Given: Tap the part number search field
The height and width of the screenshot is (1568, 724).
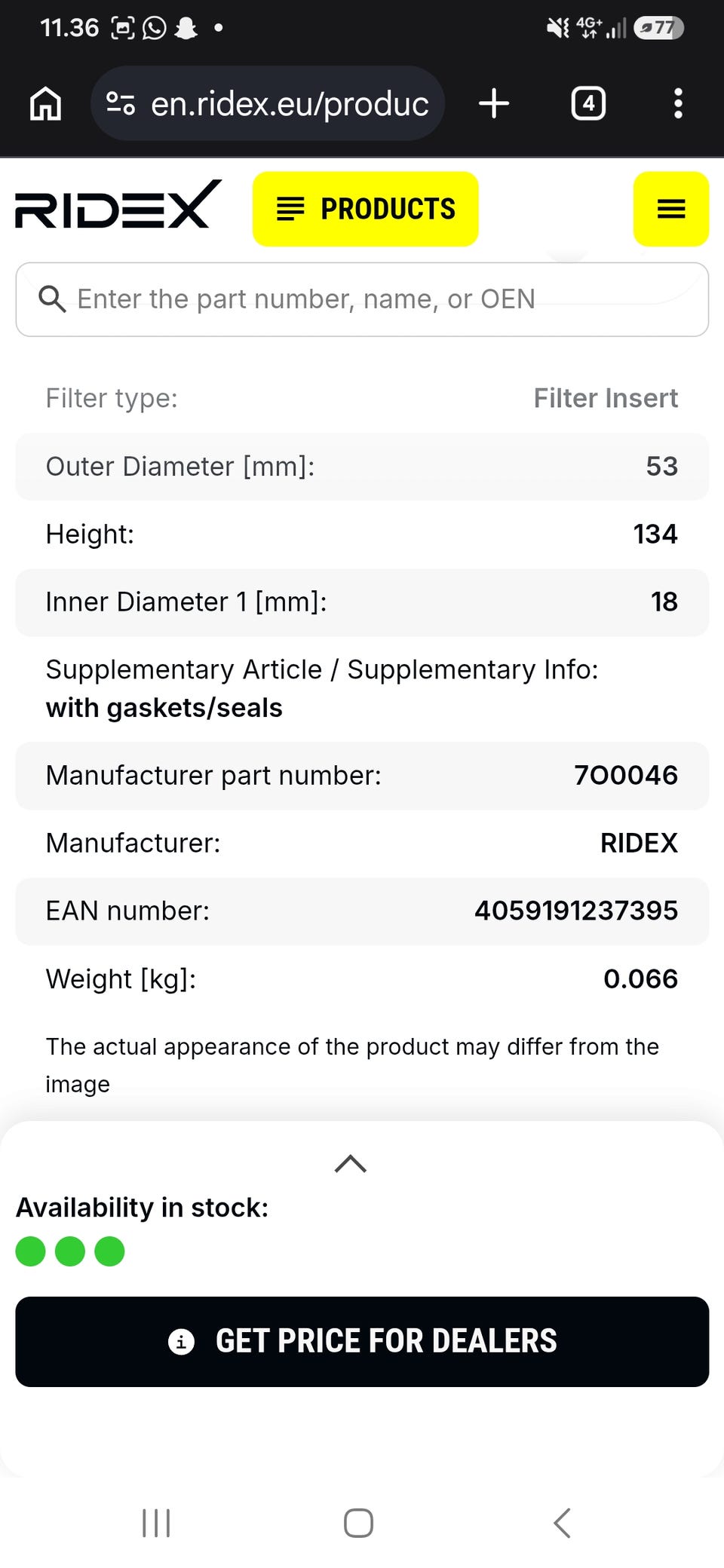Looking at the screenshot, I should coord(362,299).
